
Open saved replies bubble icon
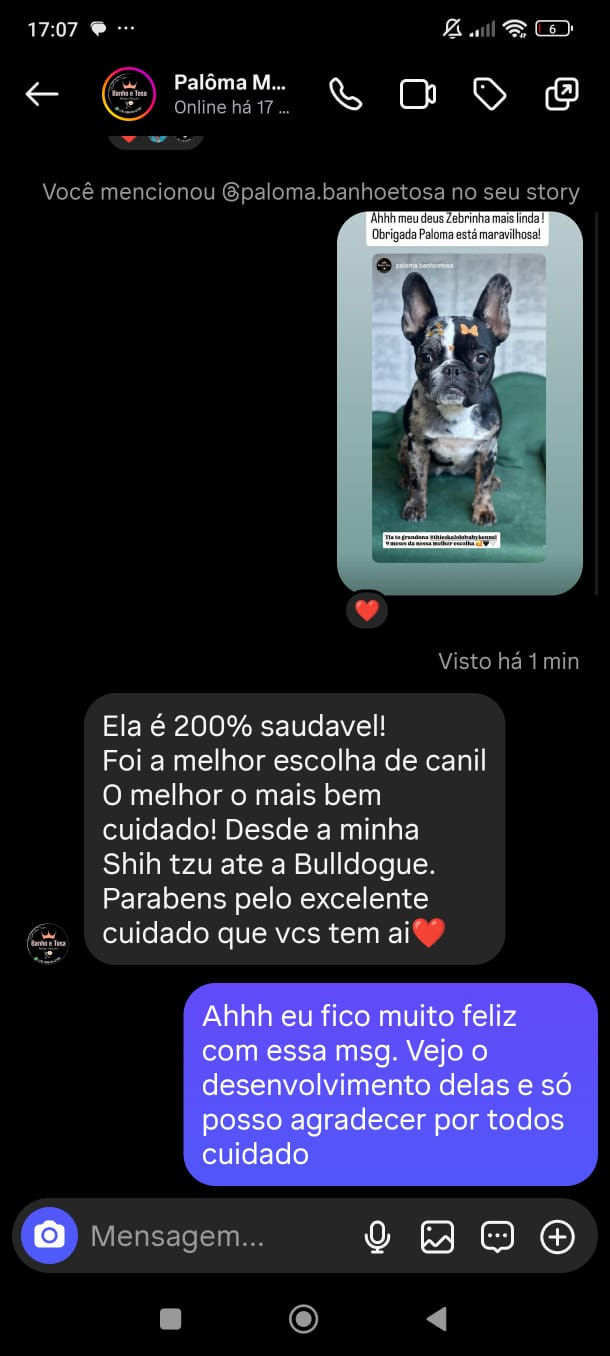(x=497, y=1237)
